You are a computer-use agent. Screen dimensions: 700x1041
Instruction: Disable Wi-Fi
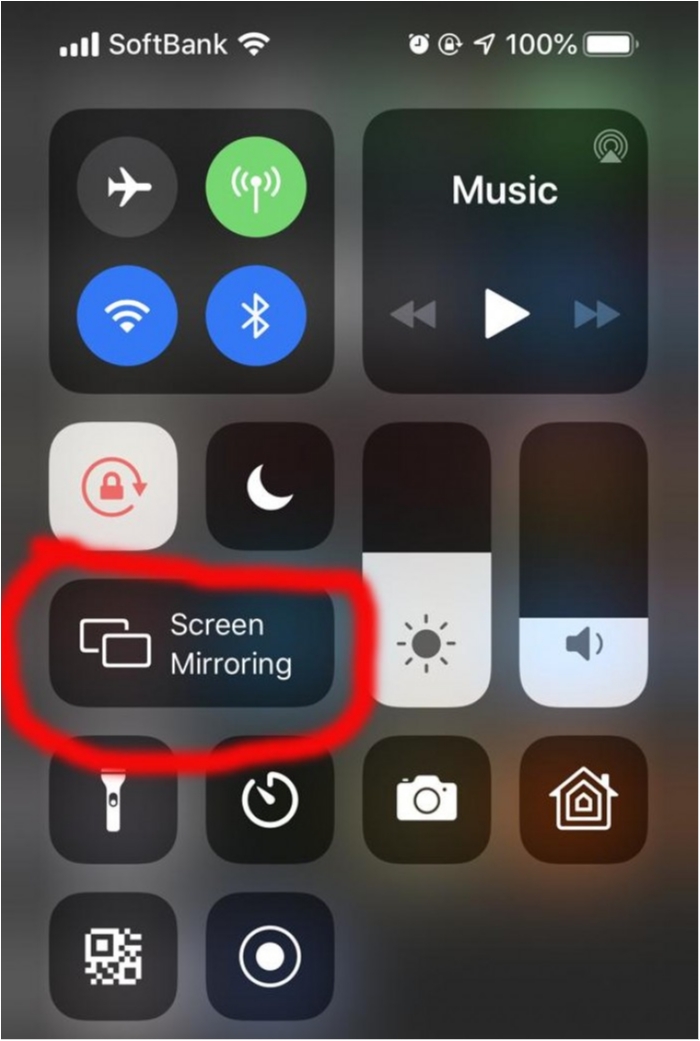coord(127,315)
